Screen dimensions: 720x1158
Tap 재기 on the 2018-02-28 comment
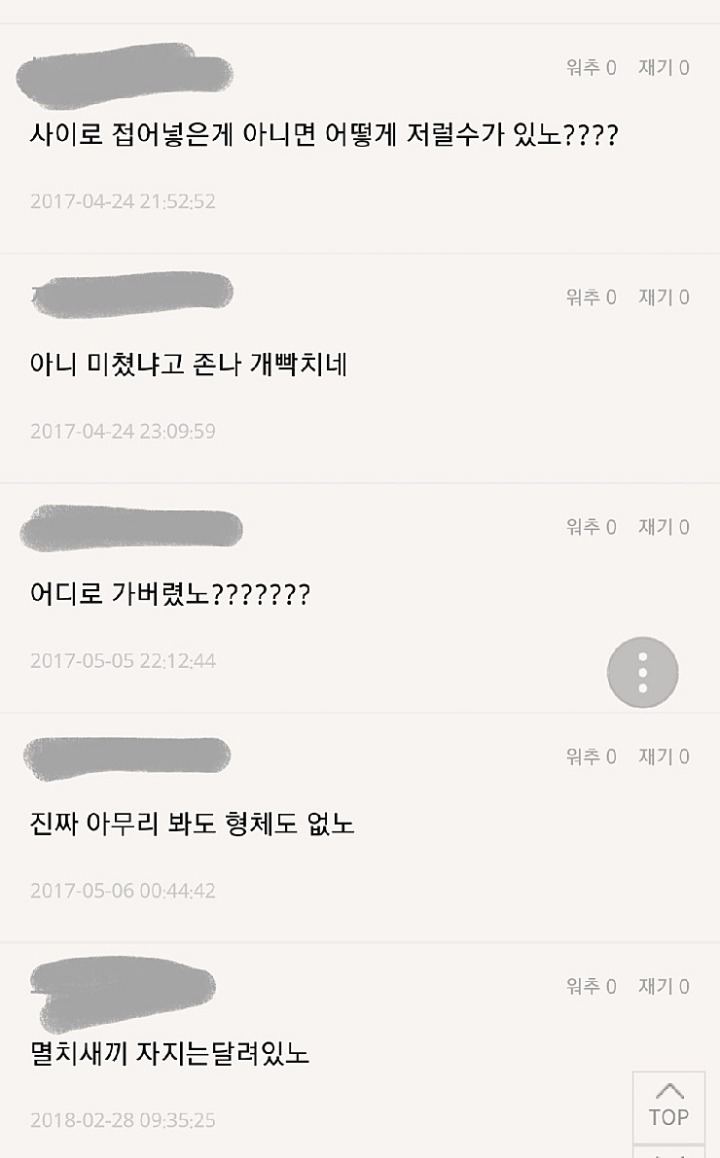pos(664,987)
